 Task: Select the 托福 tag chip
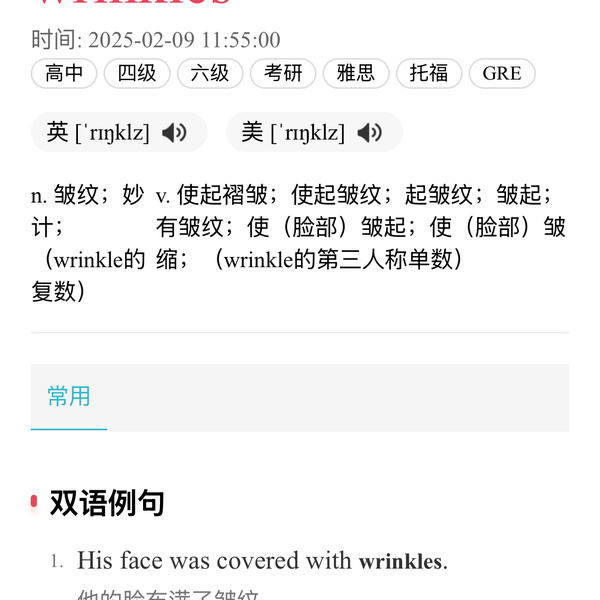[x=429, y=73]
